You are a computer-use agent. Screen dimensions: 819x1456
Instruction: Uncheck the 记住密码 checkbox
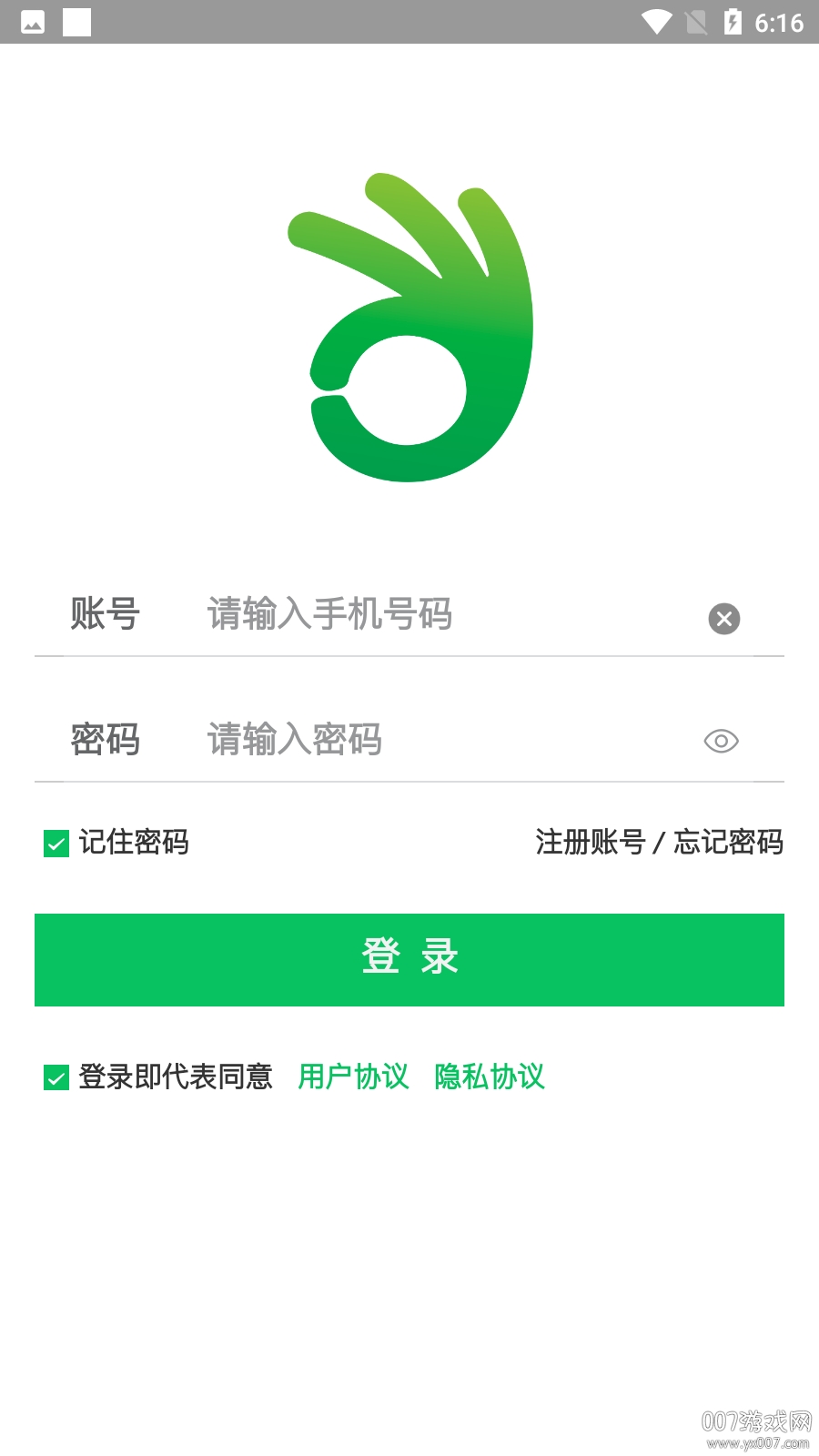coord(56,844)
